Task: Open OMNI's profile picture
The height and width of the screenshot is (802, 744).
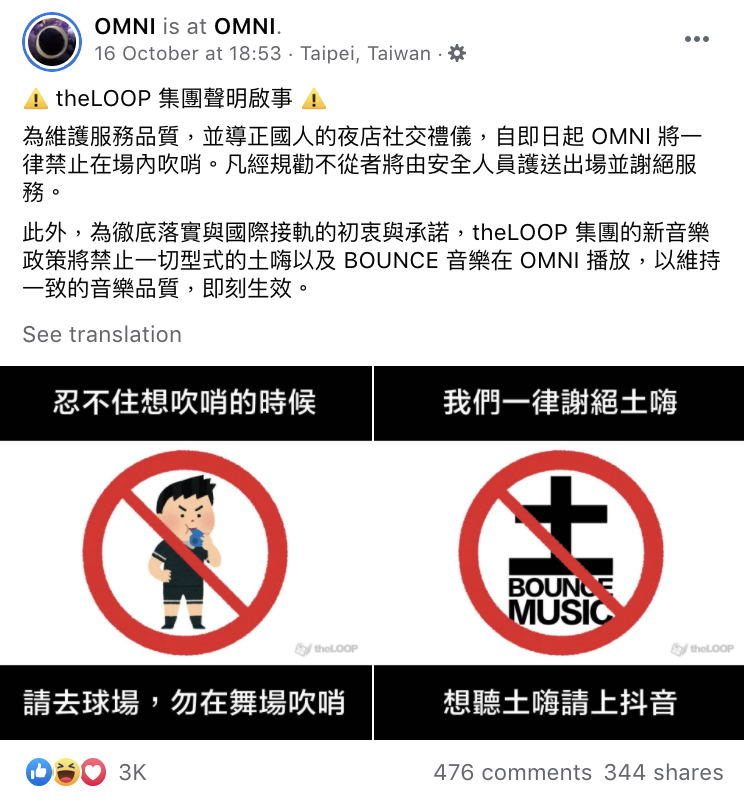Action: (x=52, y=41)
